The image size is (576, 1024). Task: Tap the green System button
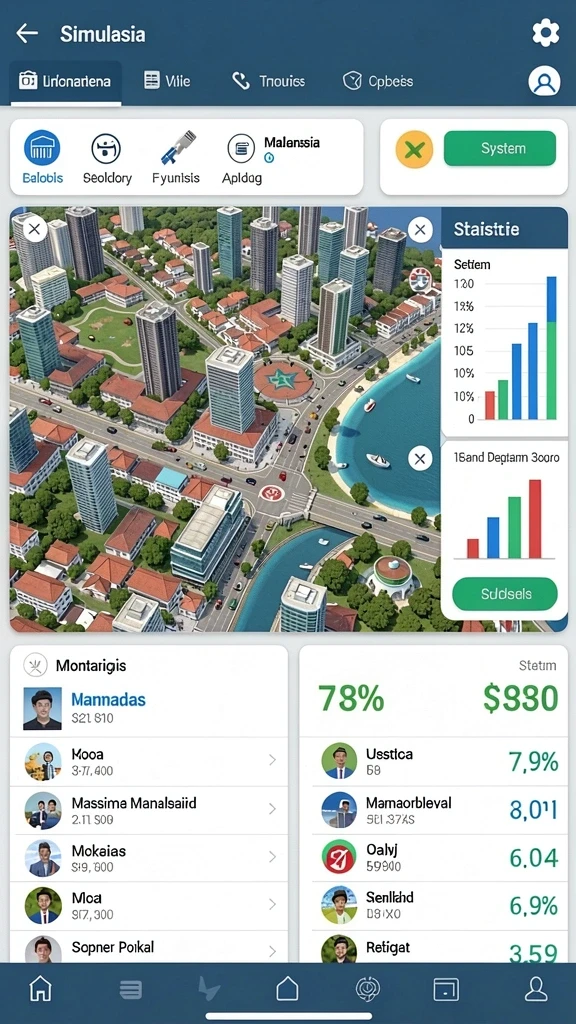click(x=500, y=148)
